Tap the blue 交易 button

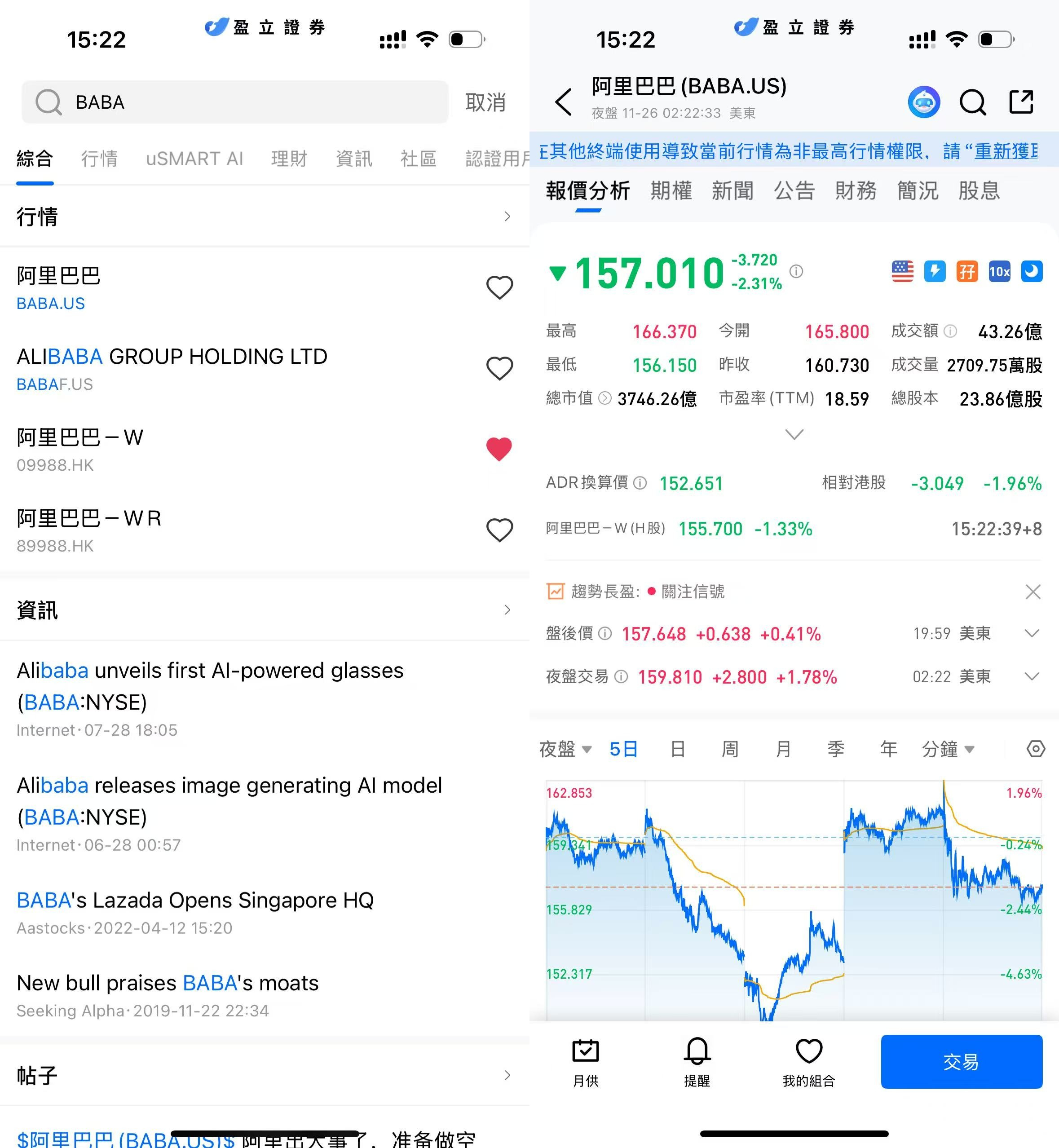click(961, 1061)
